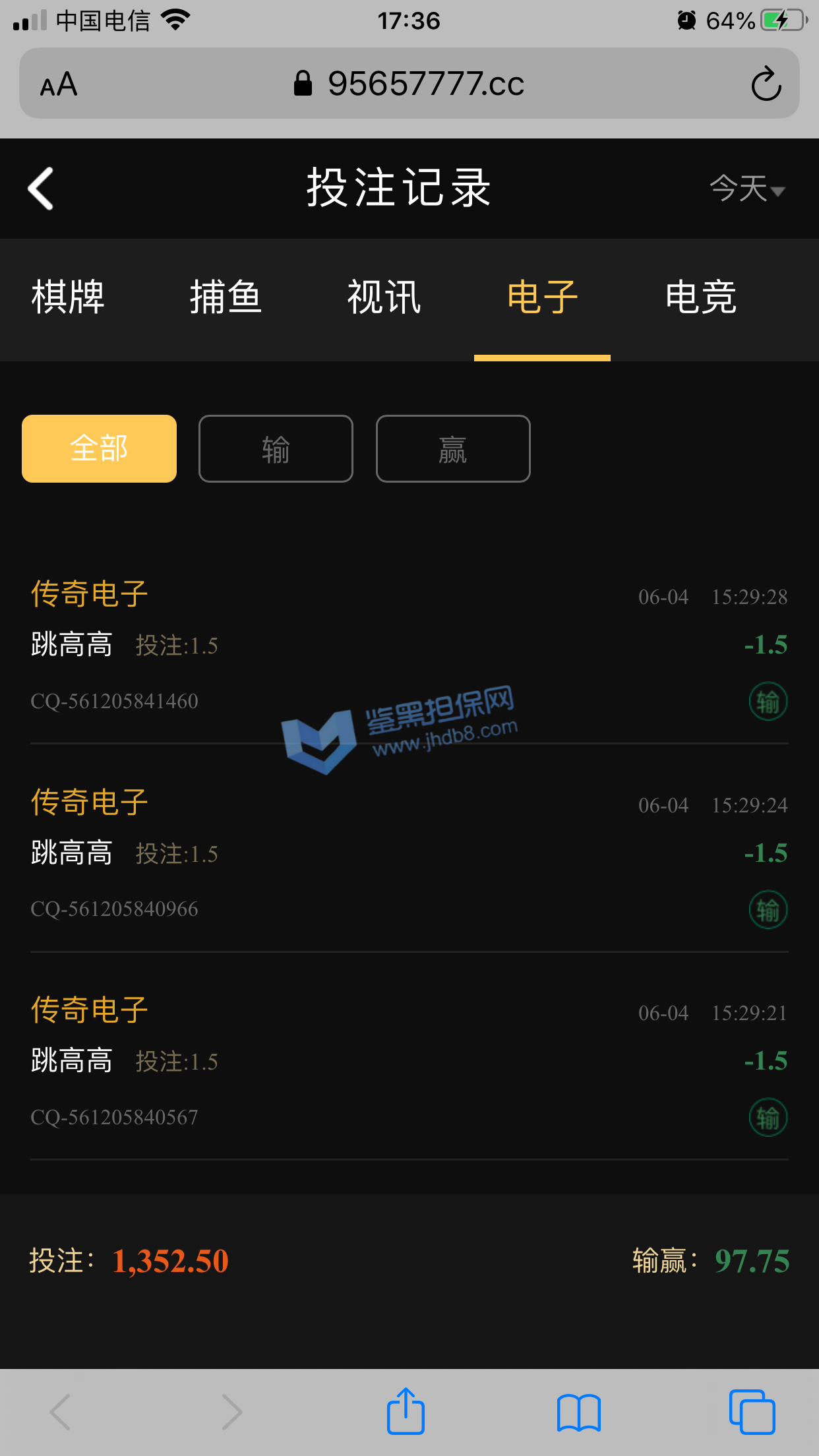
Task: Switch to the 捕鱼 tab
Action: (226, 297)
